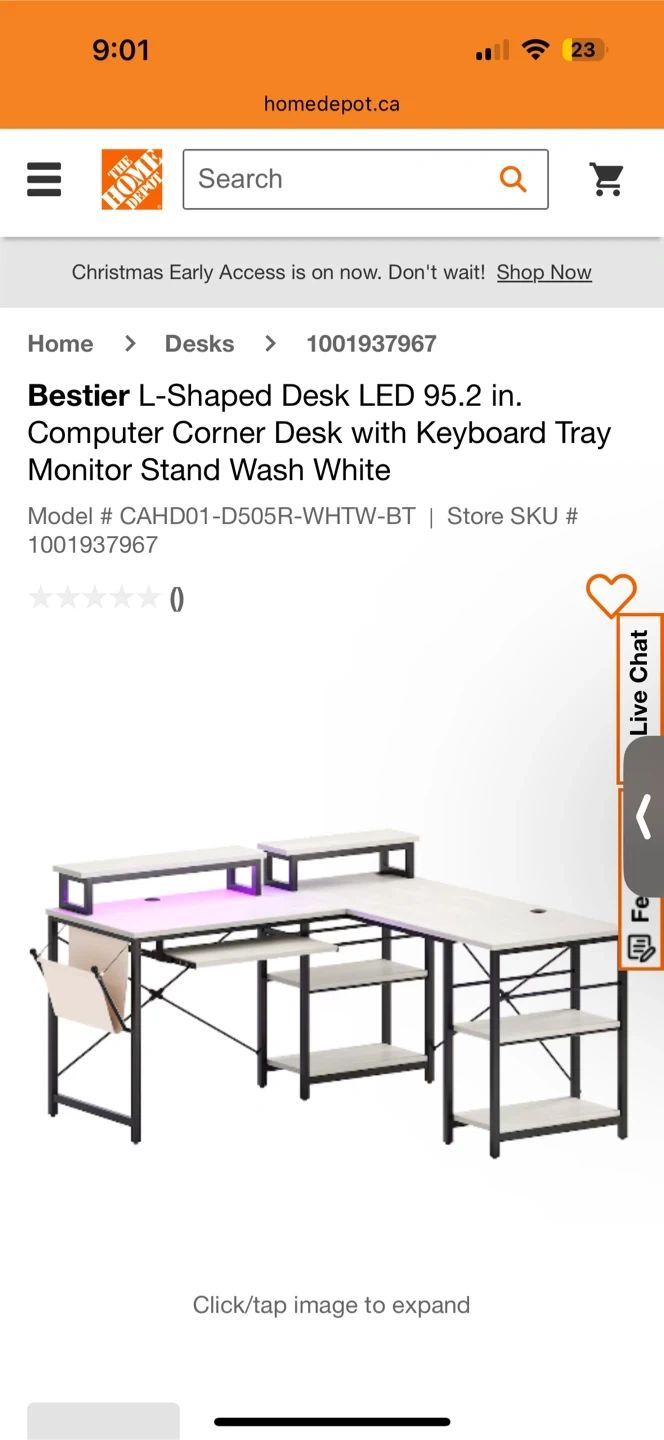Tap the Search input field
This screenshot has height=1440, width=664.
[x=341, y=179]
